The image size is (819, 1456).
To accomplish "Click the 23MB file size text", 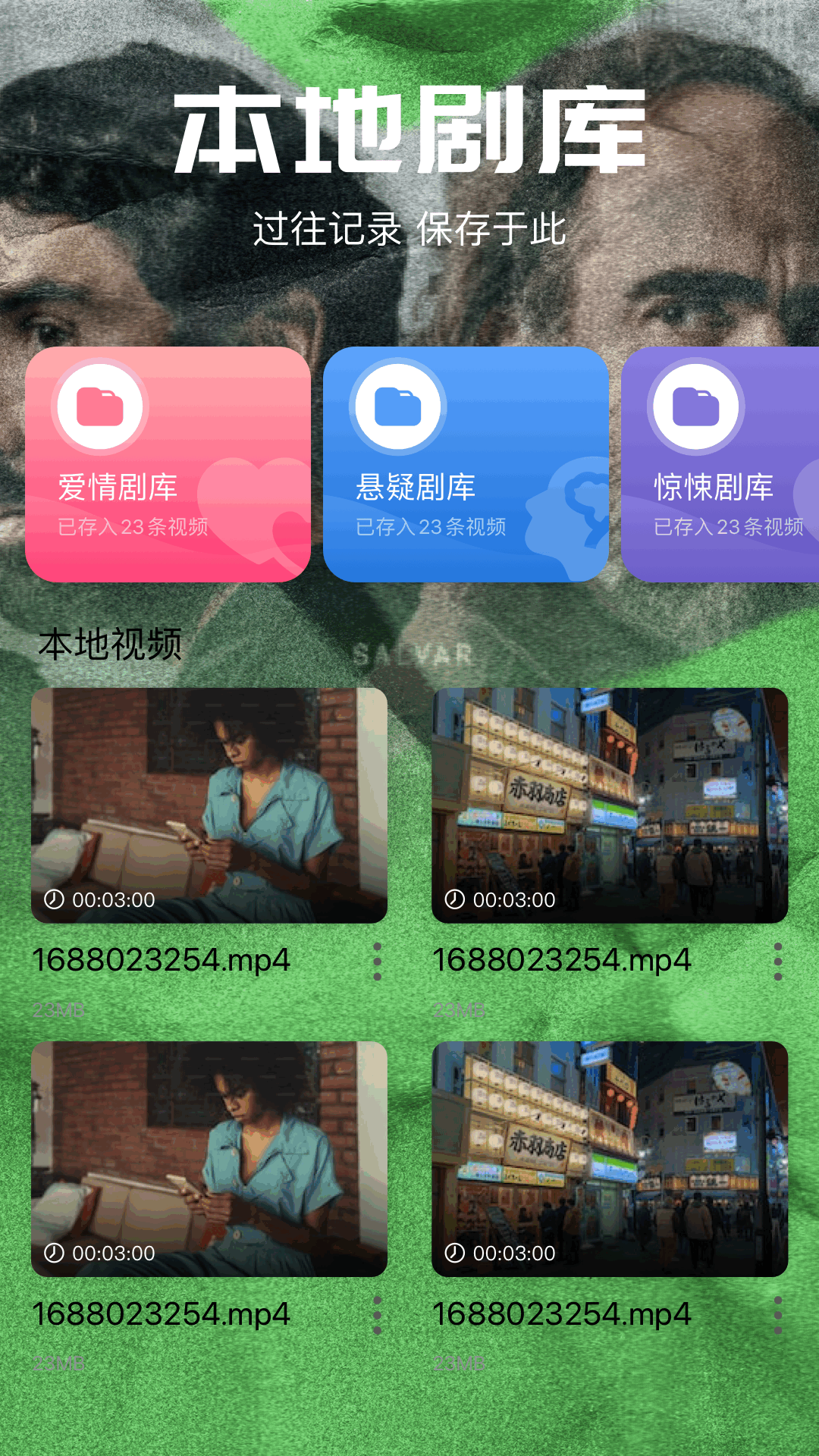I will (x=56, y=1009).
